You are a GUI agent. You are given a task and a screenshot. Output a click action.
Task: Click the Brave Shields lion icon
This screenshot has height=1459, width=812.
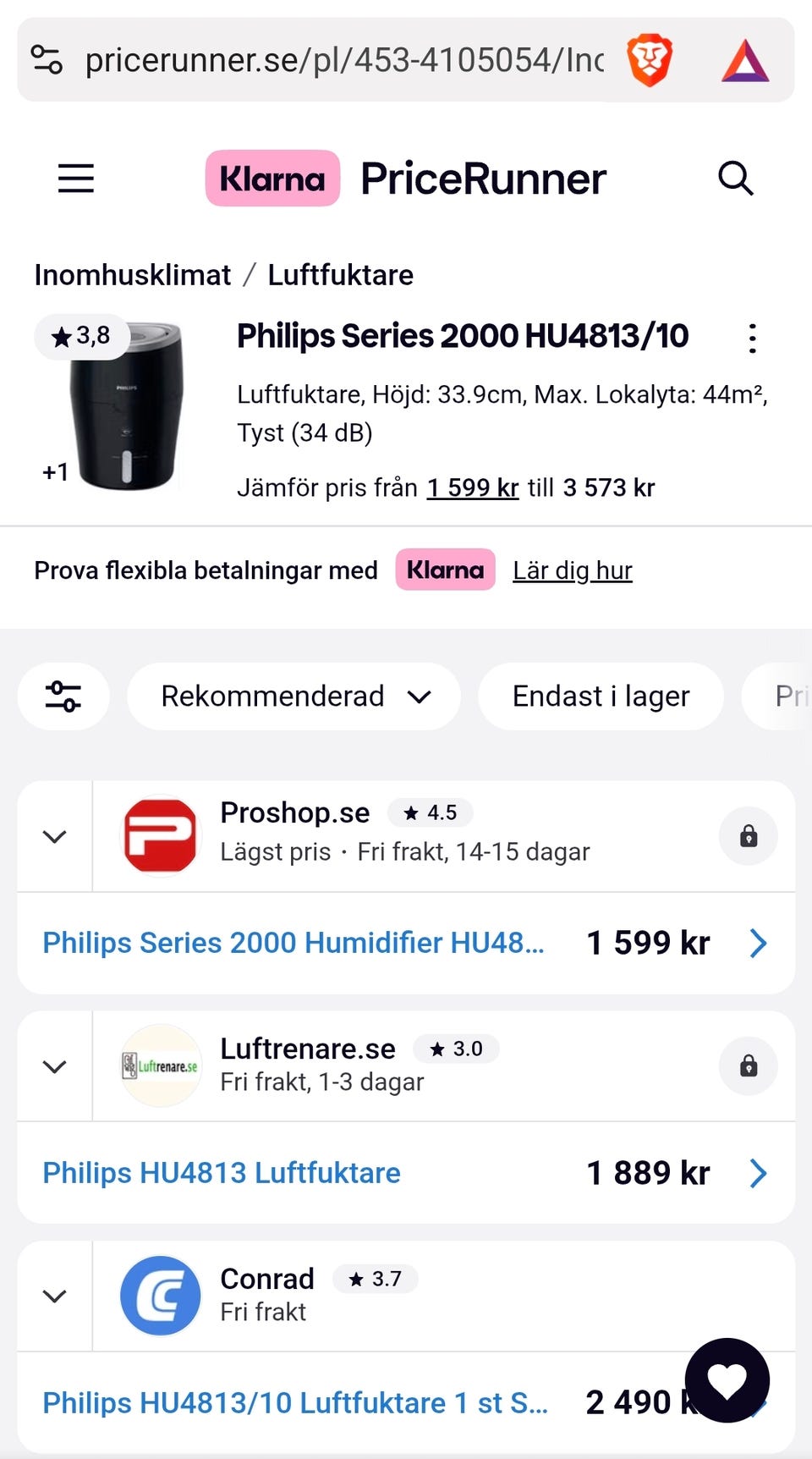pos(647,59)
